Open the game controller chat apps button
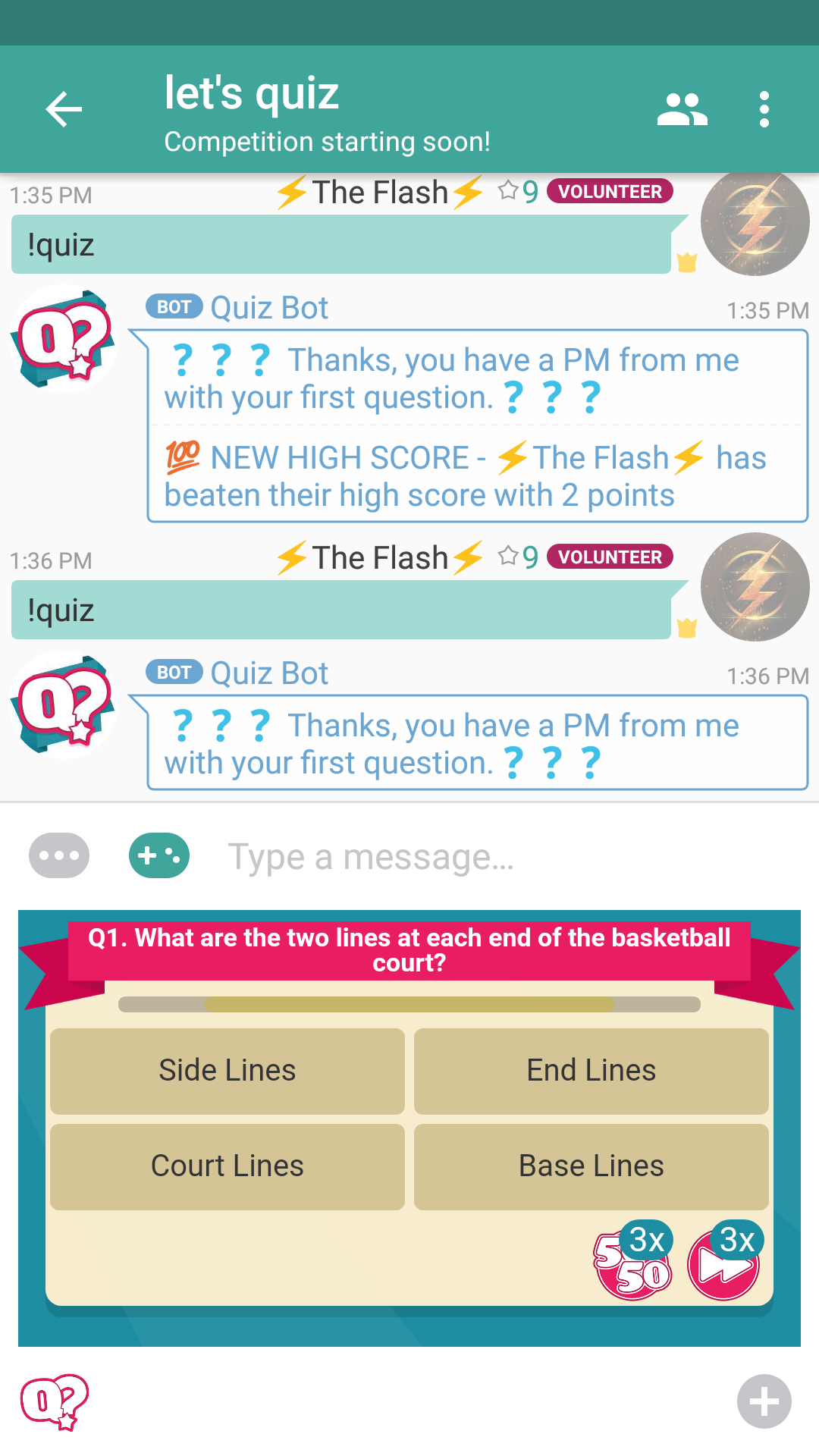This screenshot has width=819, height=1456. tap(159, 856)
